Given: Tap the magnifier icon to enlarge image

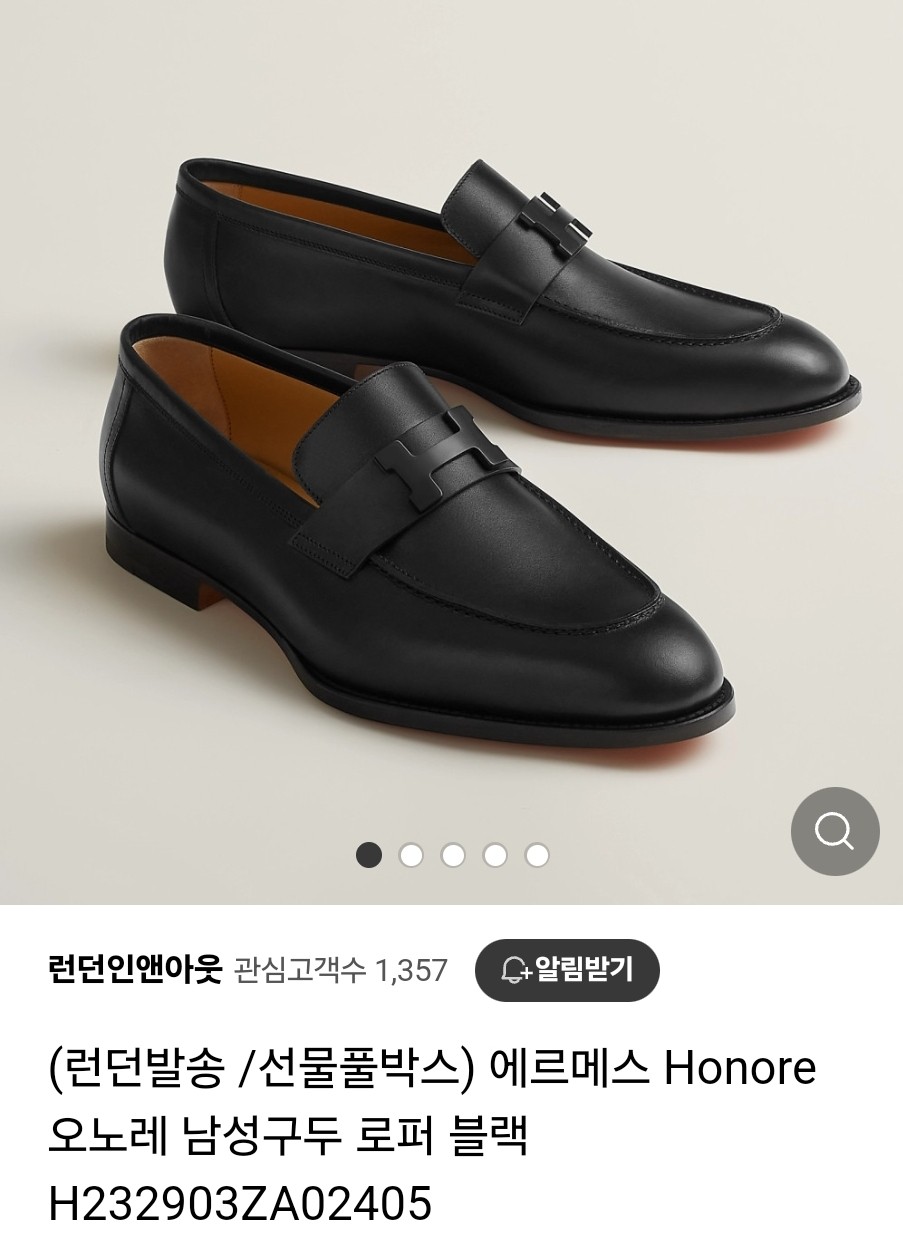Looking at the screenshot, I should tap(834, 831).
